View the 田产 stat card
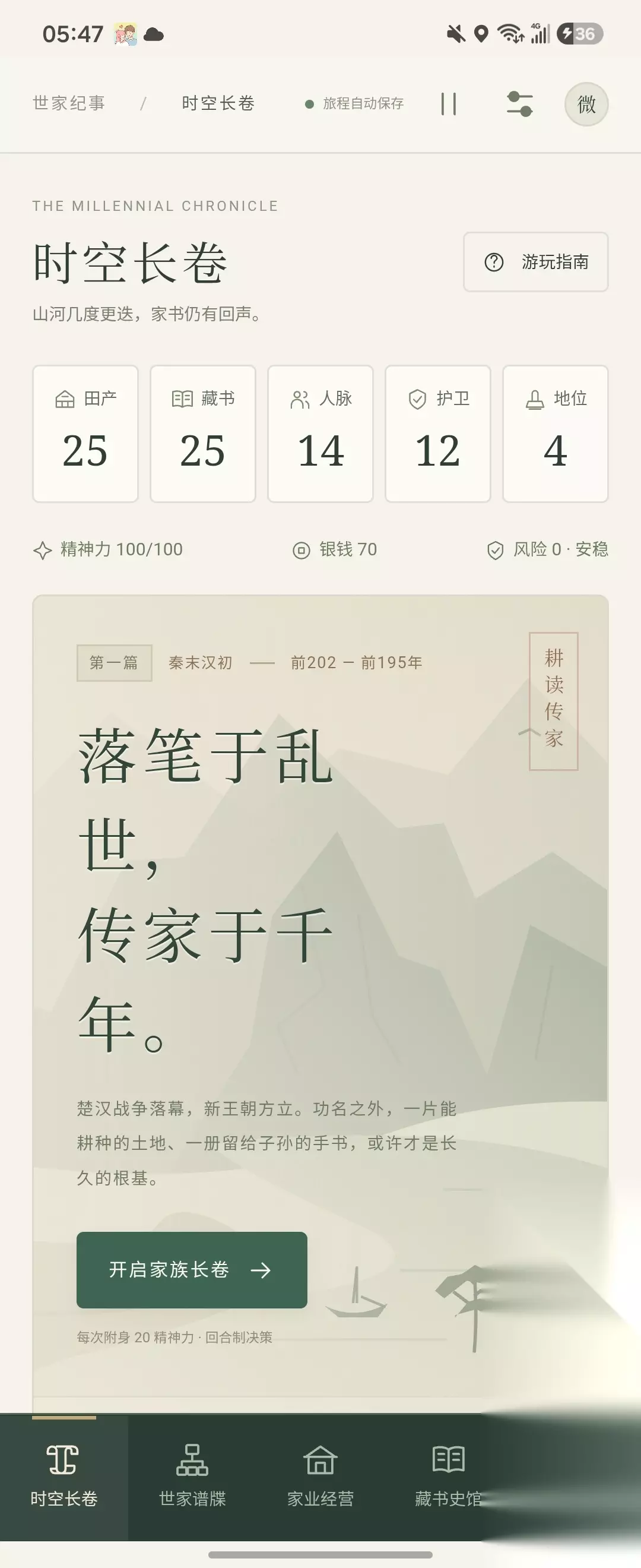 pos(85,434)
